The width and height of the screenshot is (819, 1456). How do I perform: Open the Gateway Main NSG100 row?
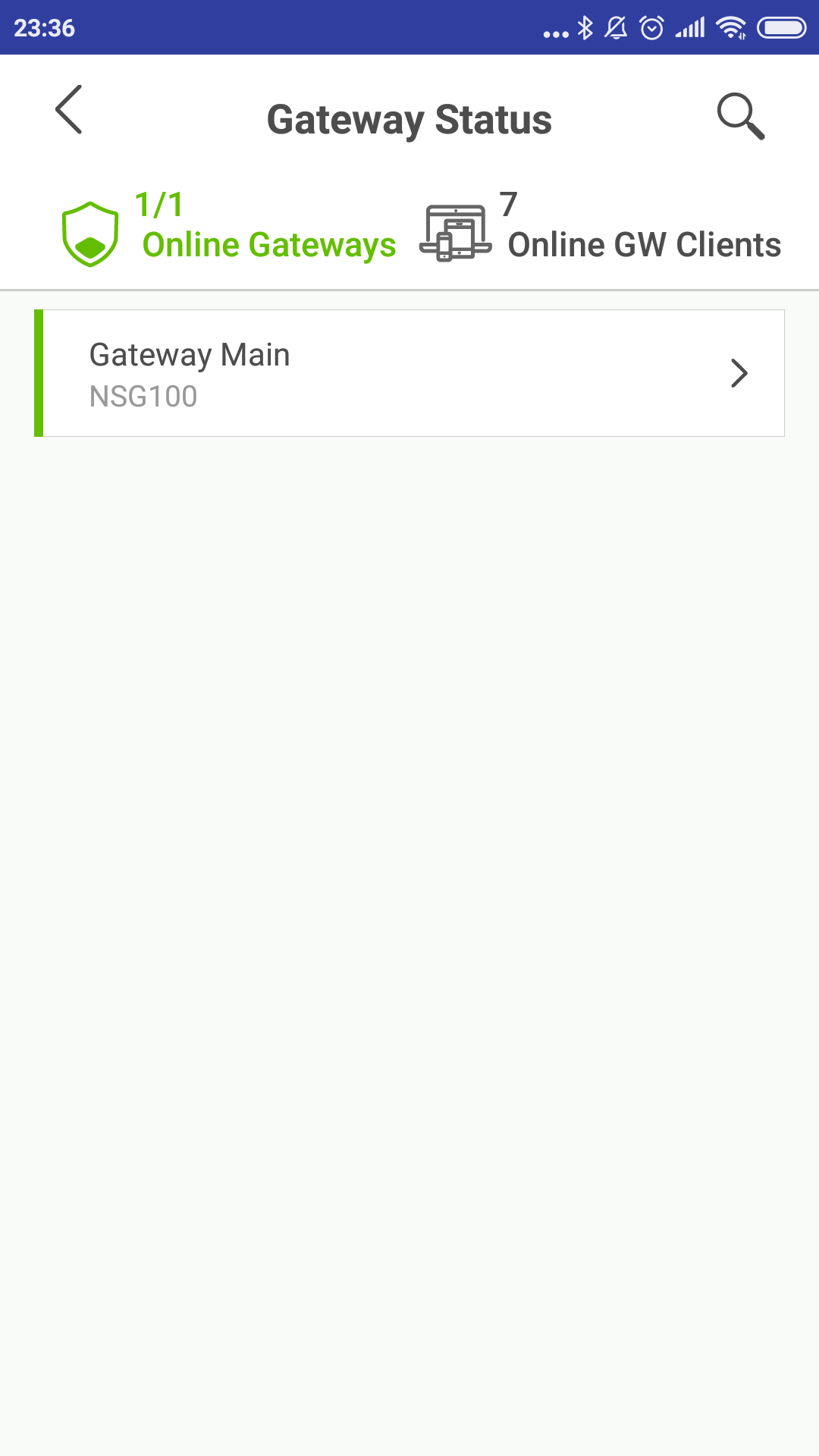[x=409, y=373]
